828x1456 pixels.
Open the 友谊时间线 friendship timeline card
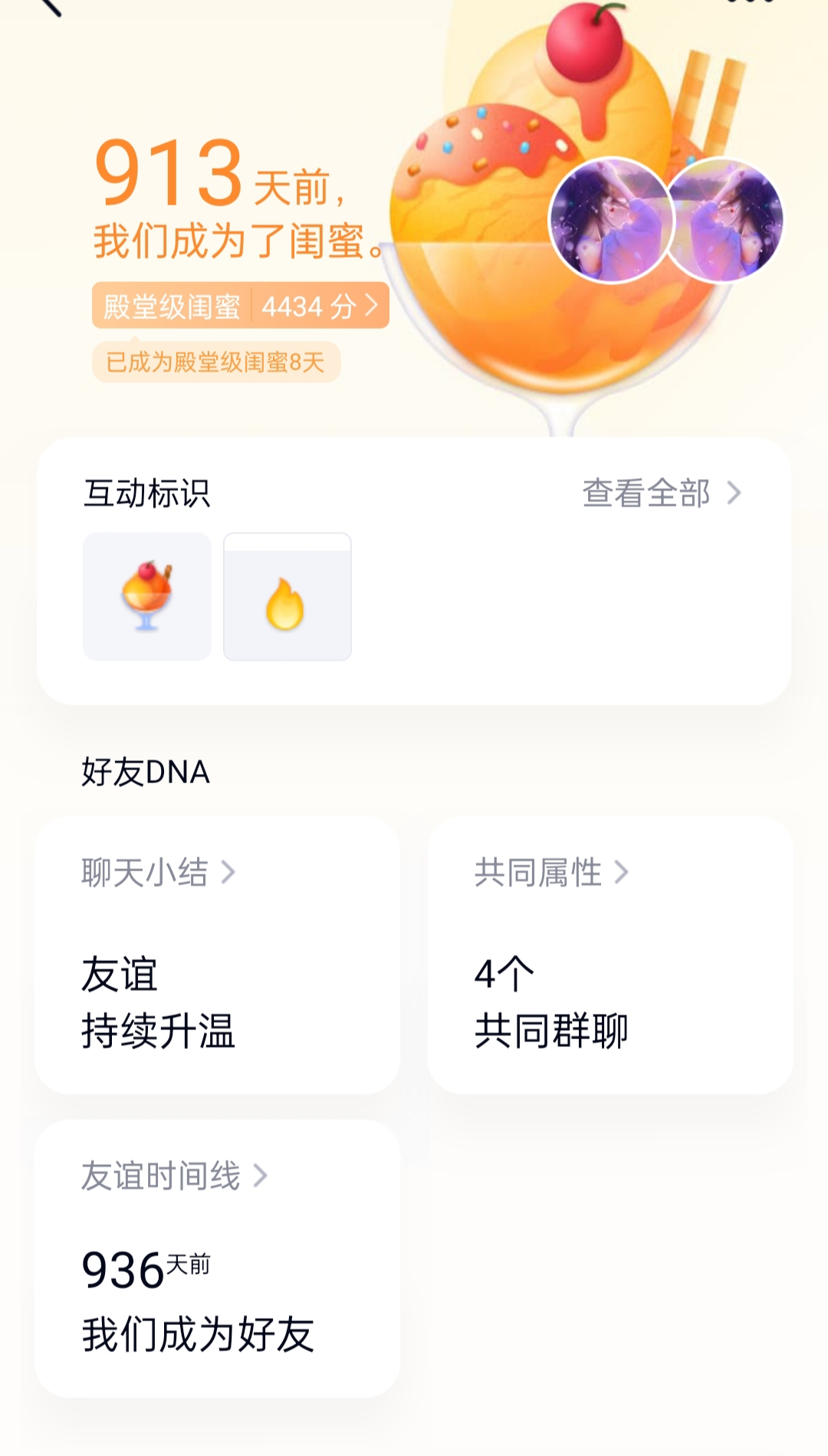pyautogui.click(x=217, y=1258)
